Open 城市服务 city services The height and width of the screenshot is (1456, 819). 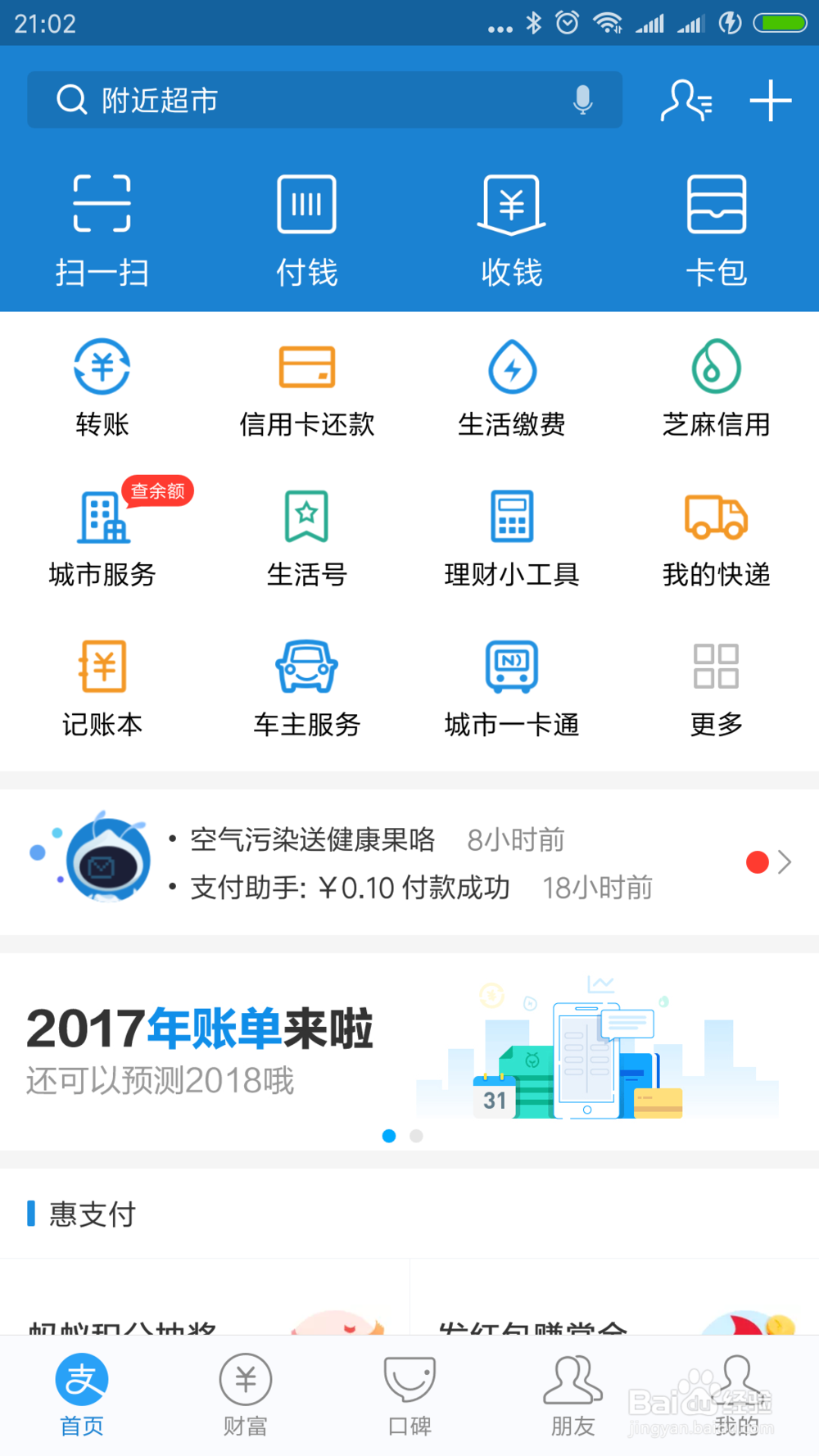(x=102, y=538)
